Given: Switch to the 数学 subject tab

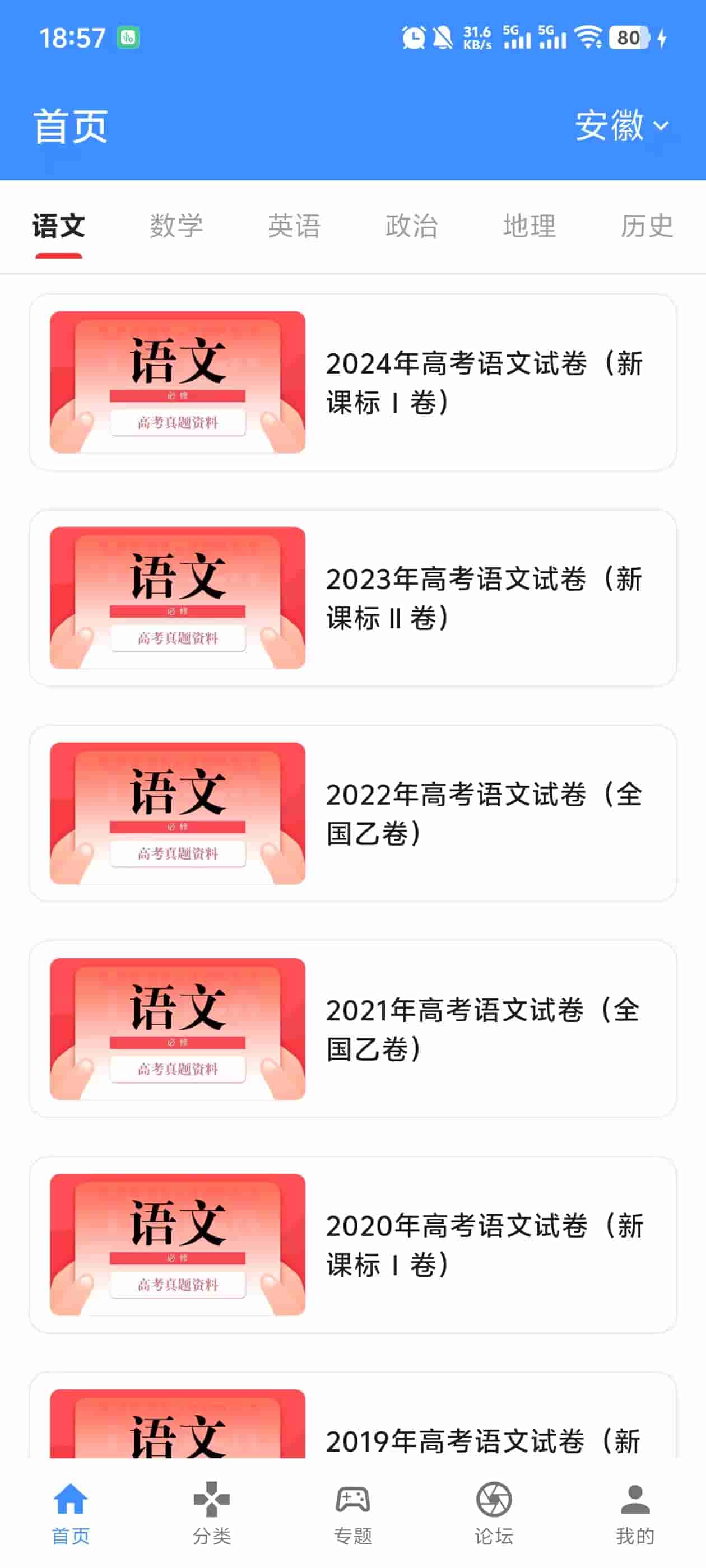Looking at the screenshot, I should point(177,226).
